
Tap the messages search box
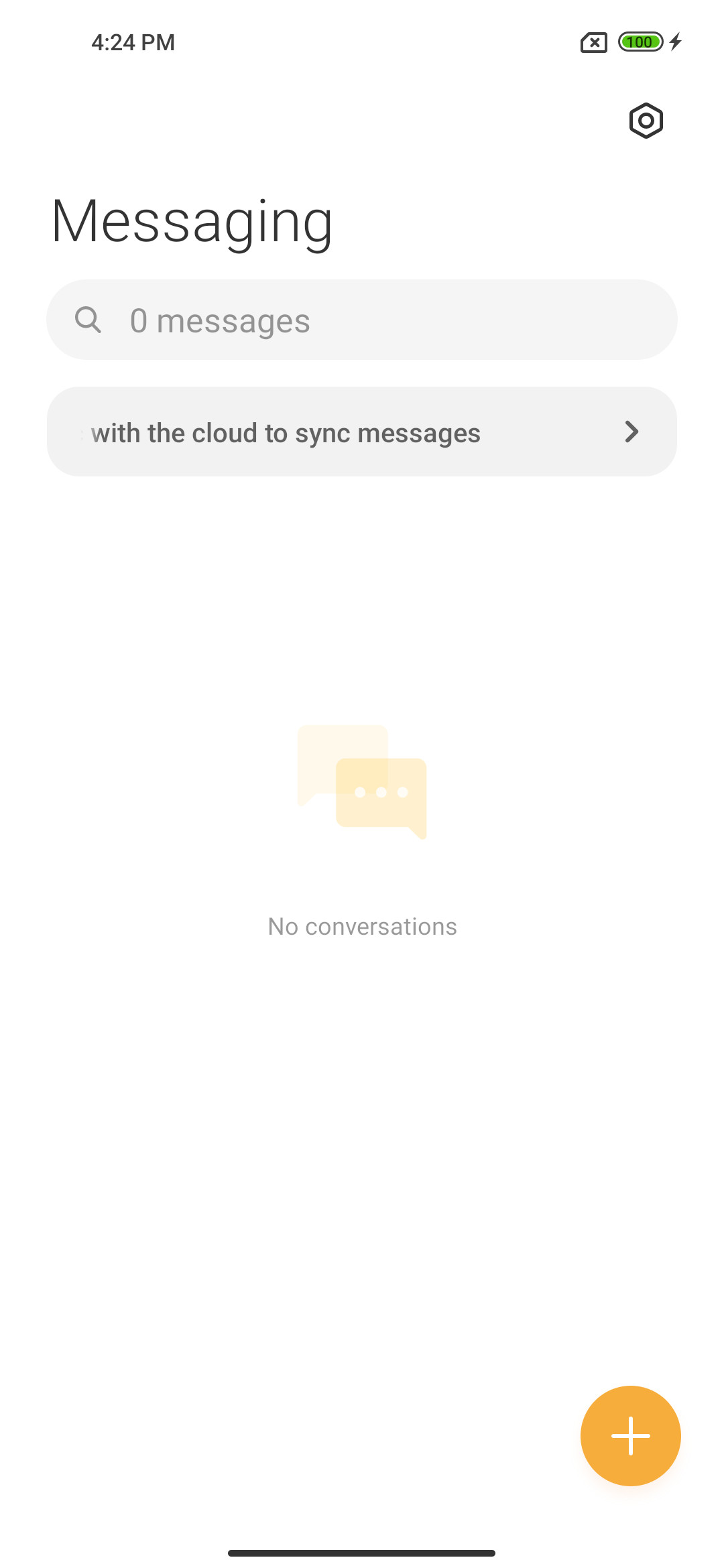tap(362, 320)
